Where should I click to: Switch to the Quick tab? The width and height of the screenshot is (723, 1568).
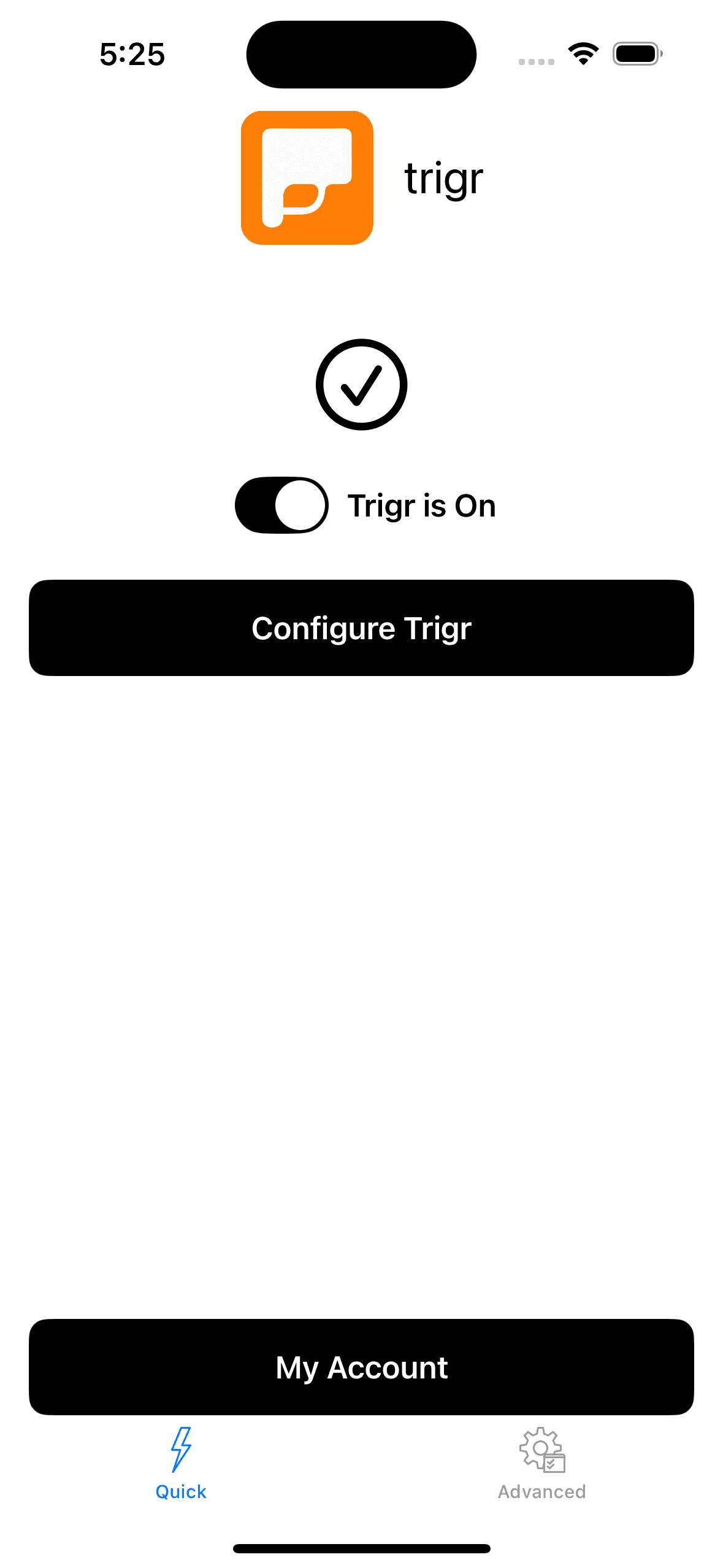click(181, 1472)
